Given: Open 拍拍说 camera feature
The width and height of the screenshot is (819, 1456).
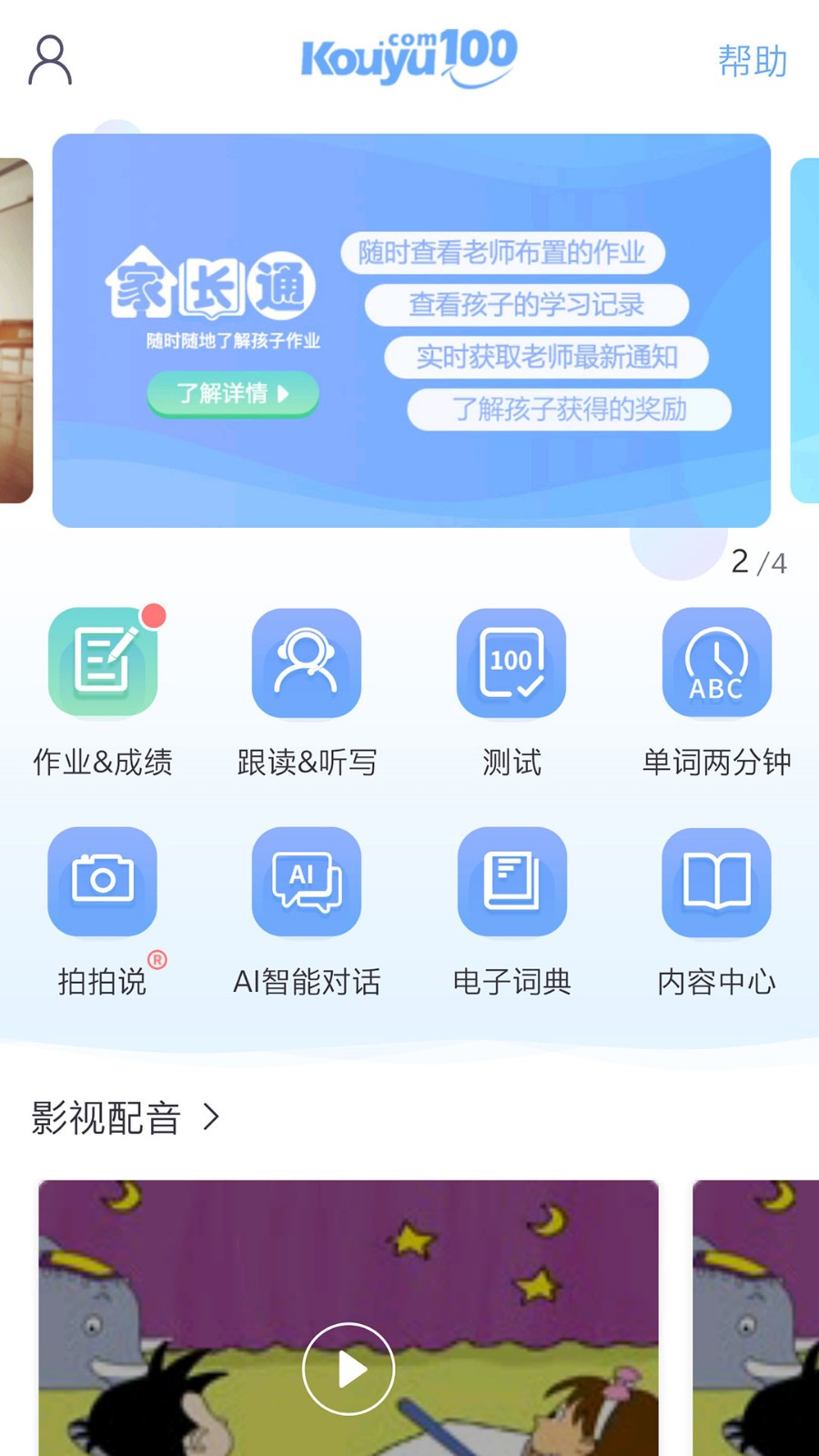Looking at the screenshot, I should [x=103, y=881].
